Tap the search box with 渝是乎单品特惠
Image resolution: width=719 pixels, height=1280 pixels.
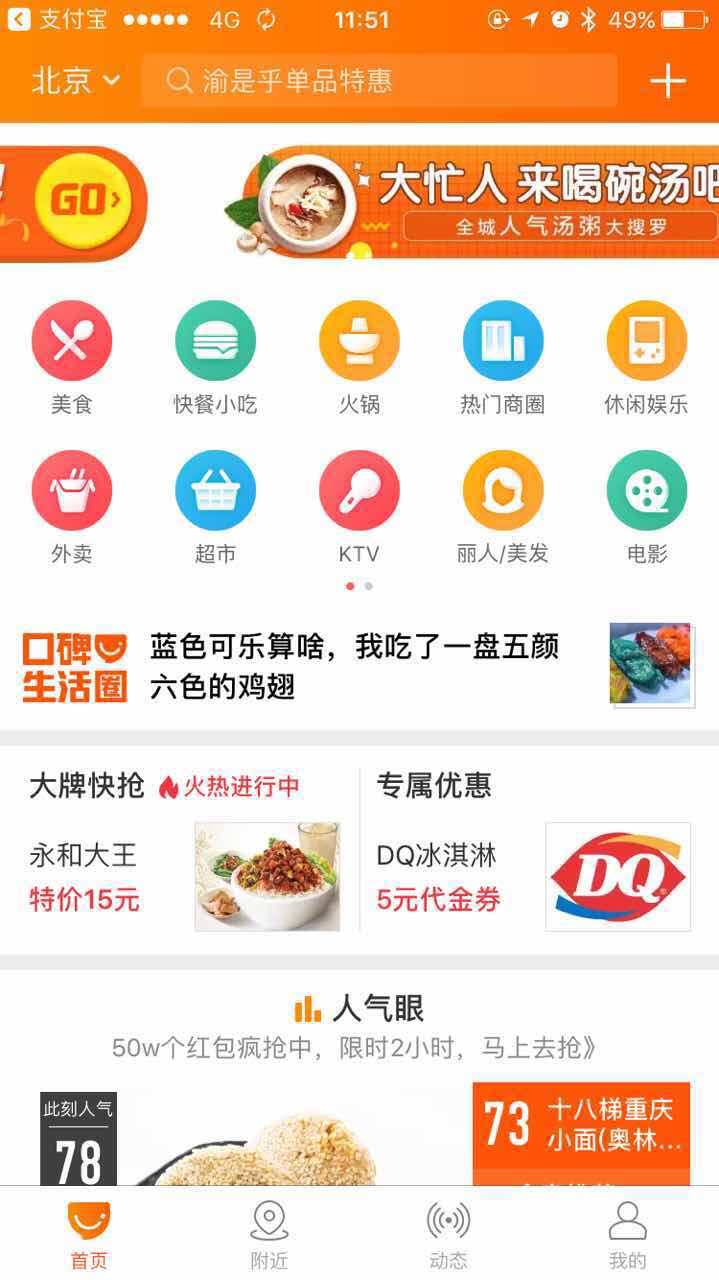pos(379,81)
